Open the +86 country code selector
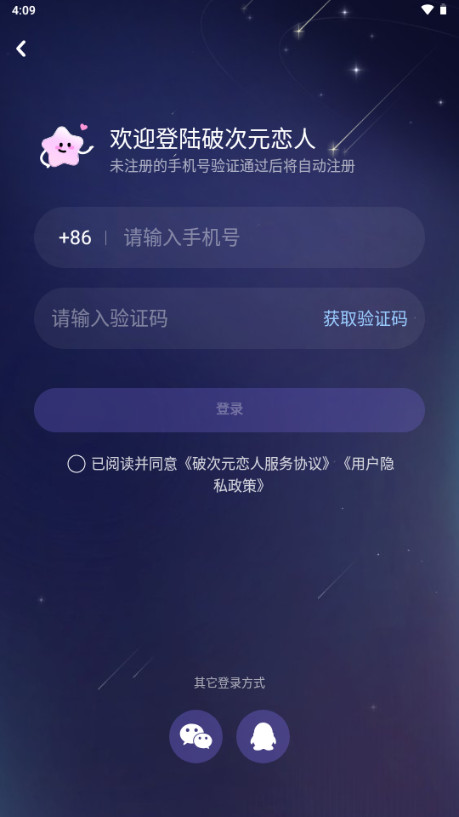 pyautogui.click(x=75, y=238)
